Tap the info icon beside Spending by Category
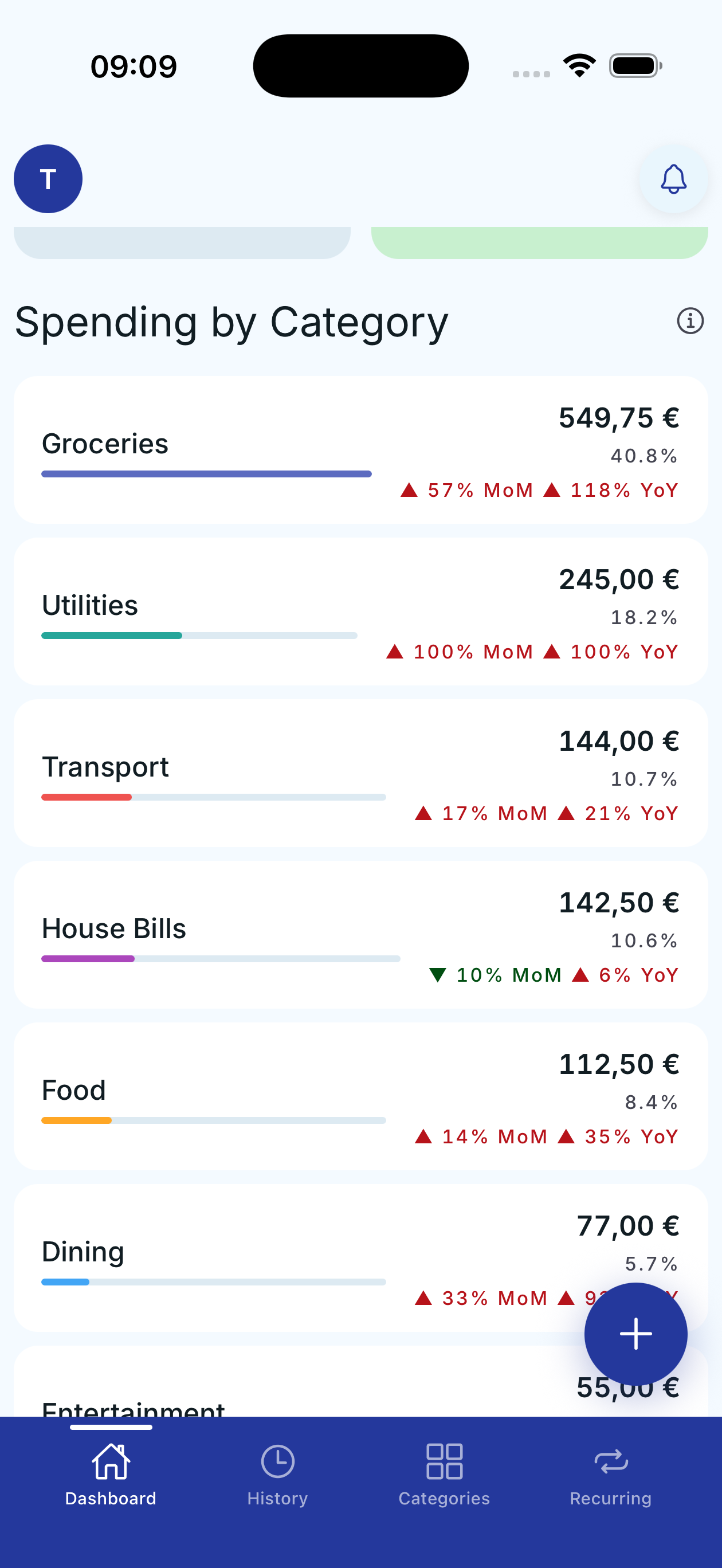 (x=690, y=322)
